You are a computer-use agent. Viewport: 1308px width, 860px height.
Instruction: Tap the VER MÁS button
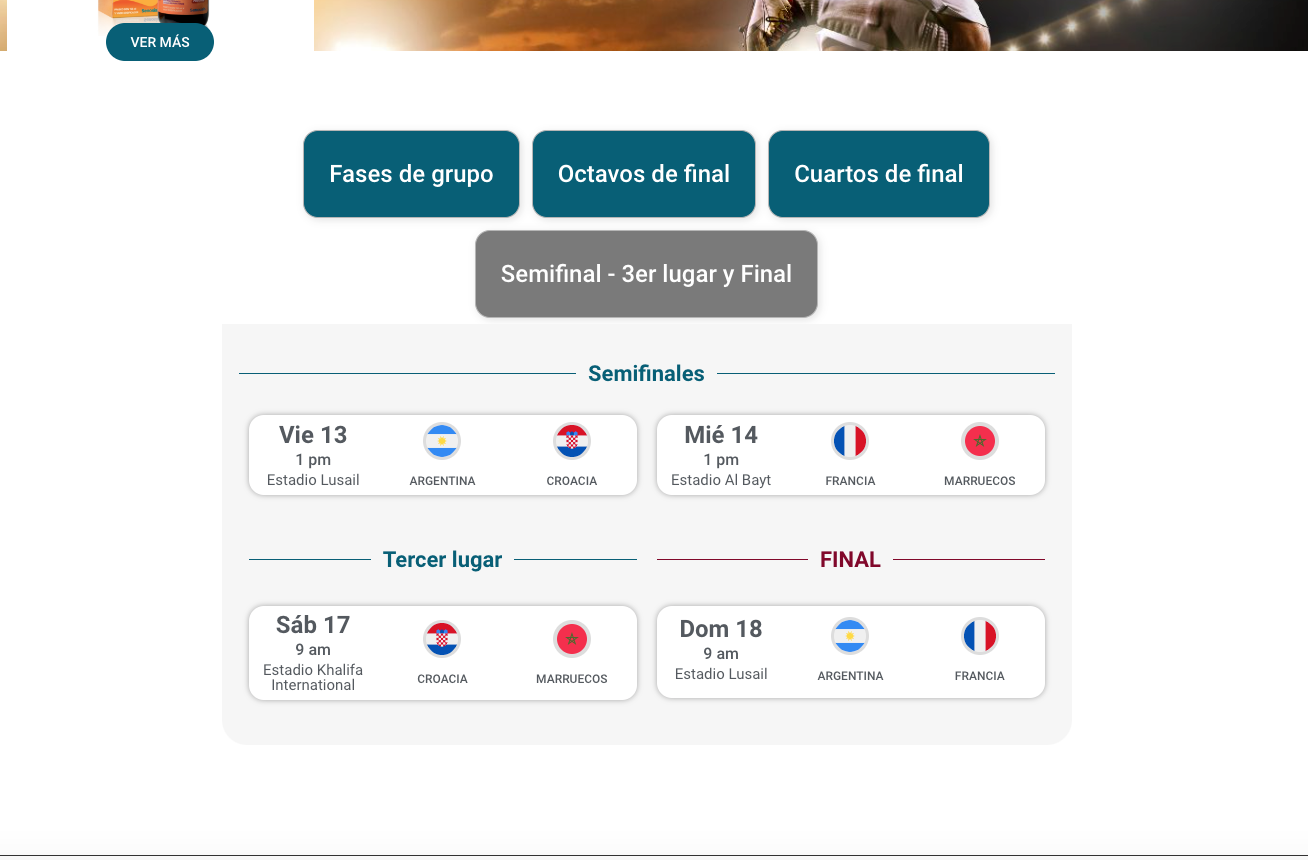pos(160,42)
